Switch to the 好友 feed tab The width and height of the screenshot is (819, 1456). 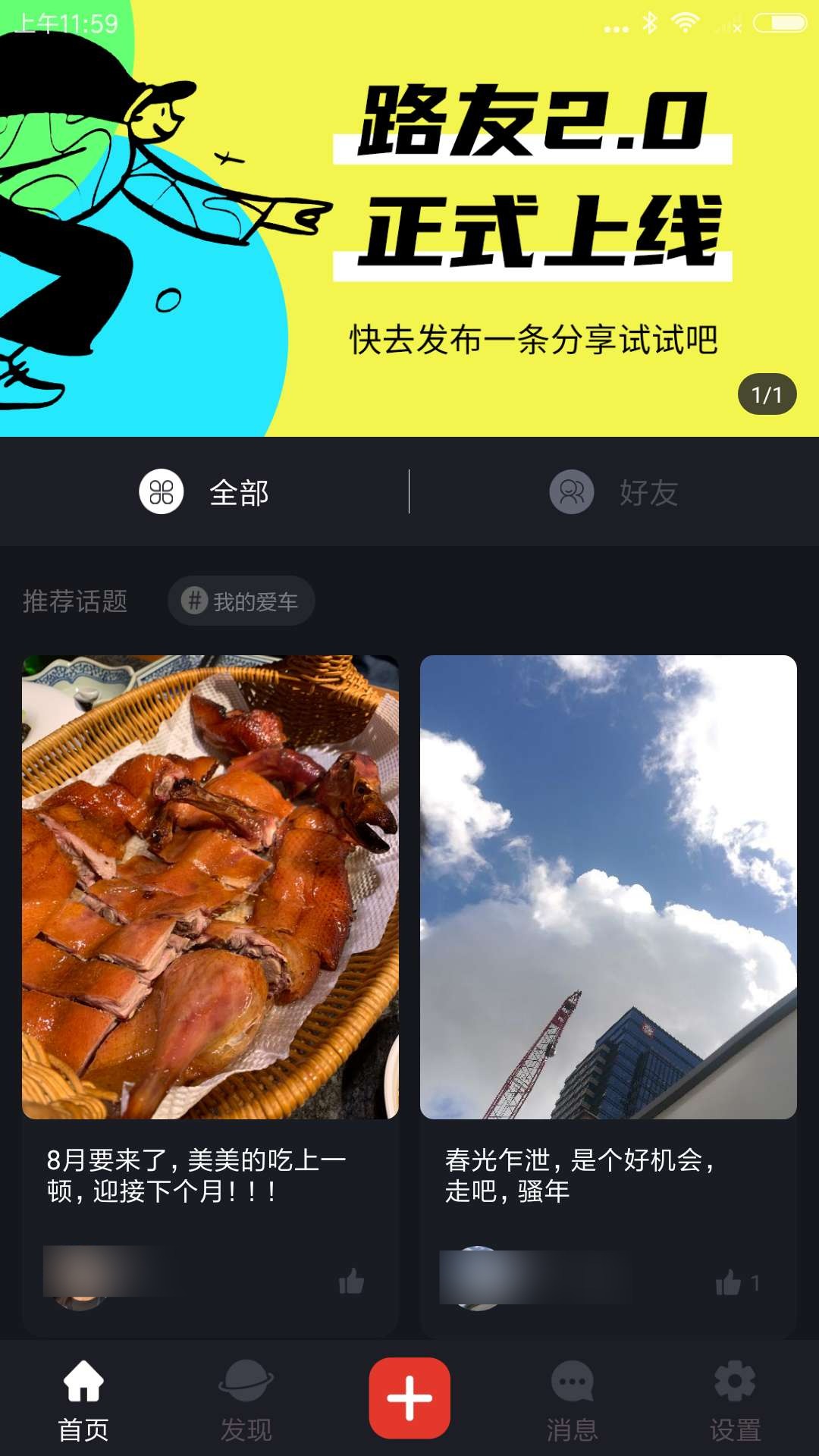point(614,493)
